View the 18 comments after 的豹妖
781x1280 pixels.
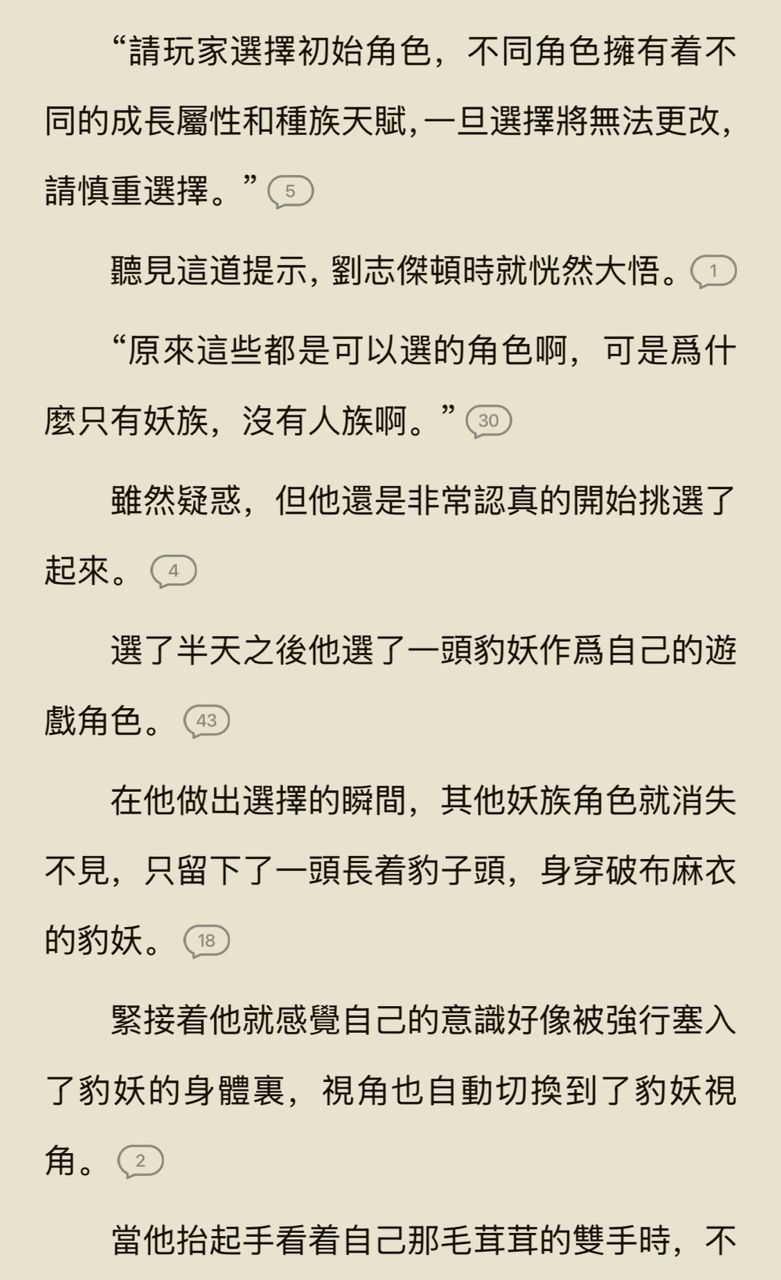[206, 941]
